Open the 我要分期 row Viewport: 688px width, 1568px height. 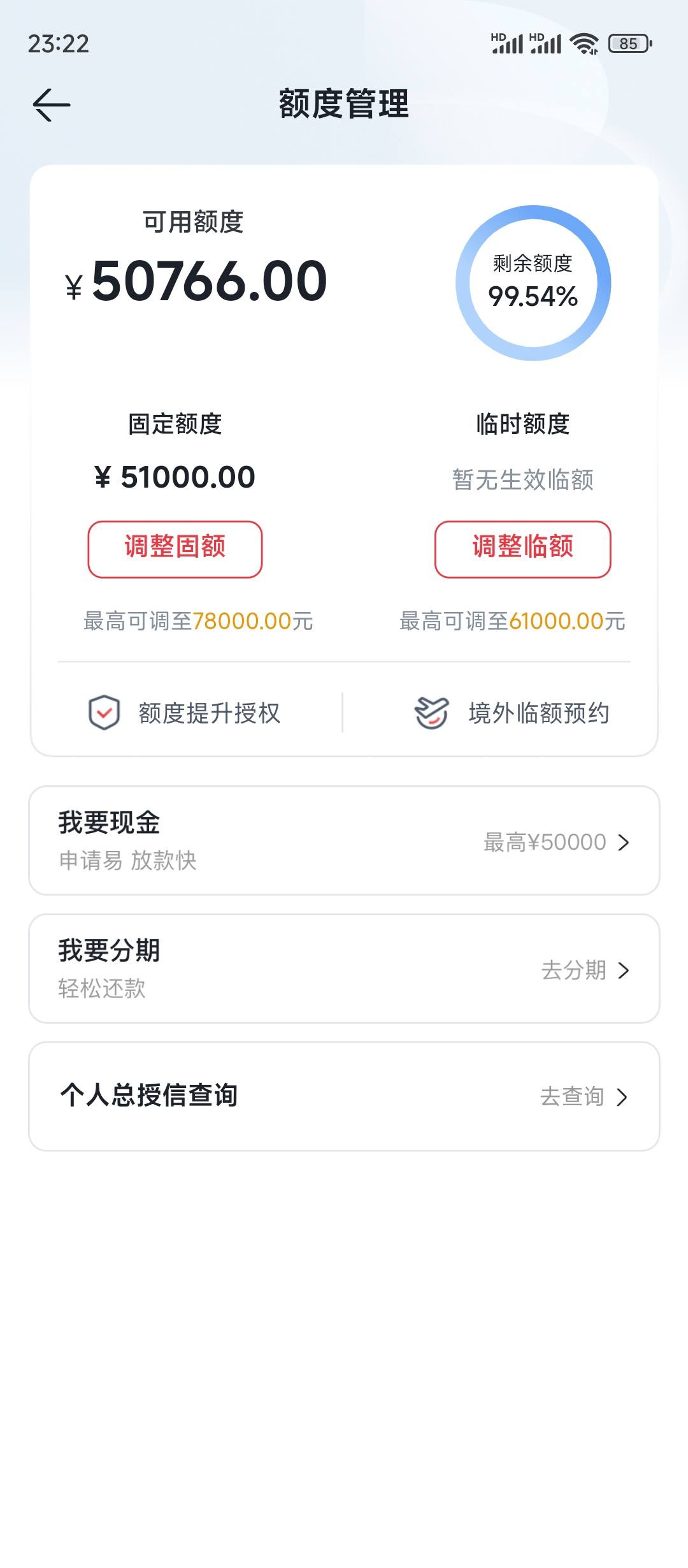344,969
